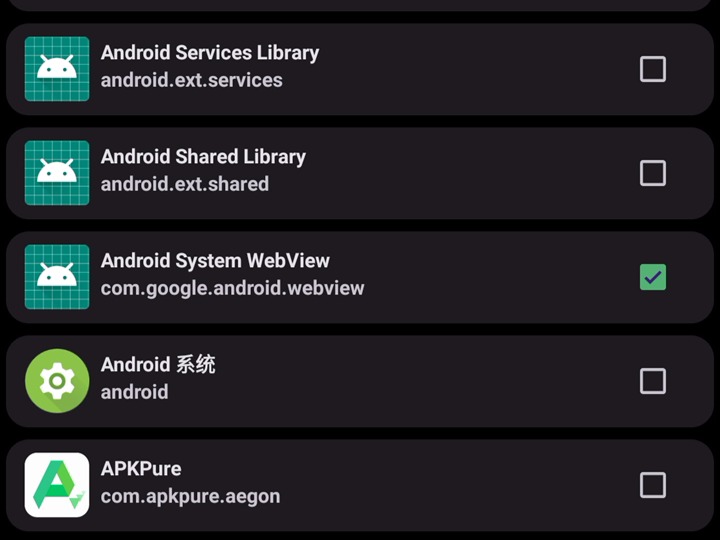
Task: Tick the checkbox for Android 系统
Action: click(x=652, y=381)
